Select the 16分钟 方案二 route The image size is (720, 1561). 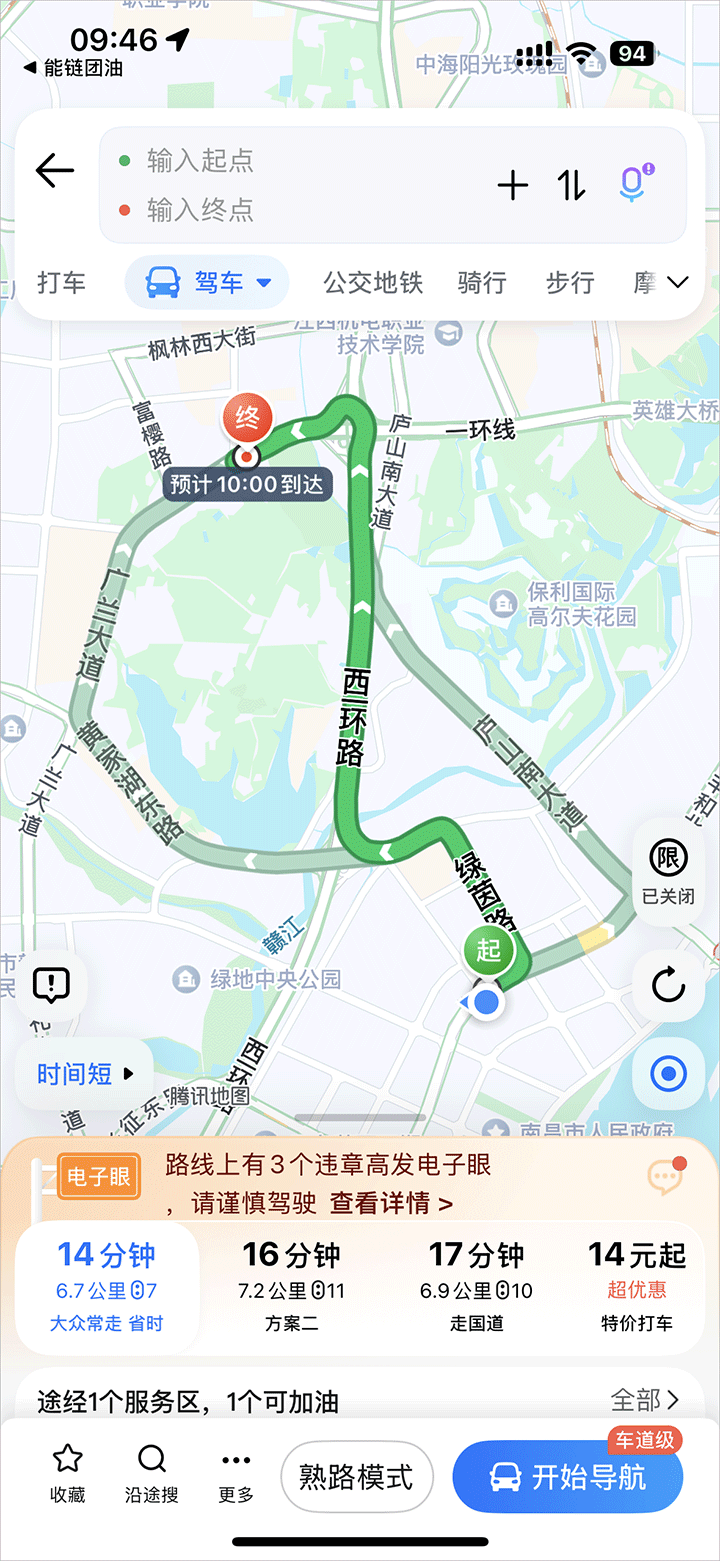tap(292, 1286)
